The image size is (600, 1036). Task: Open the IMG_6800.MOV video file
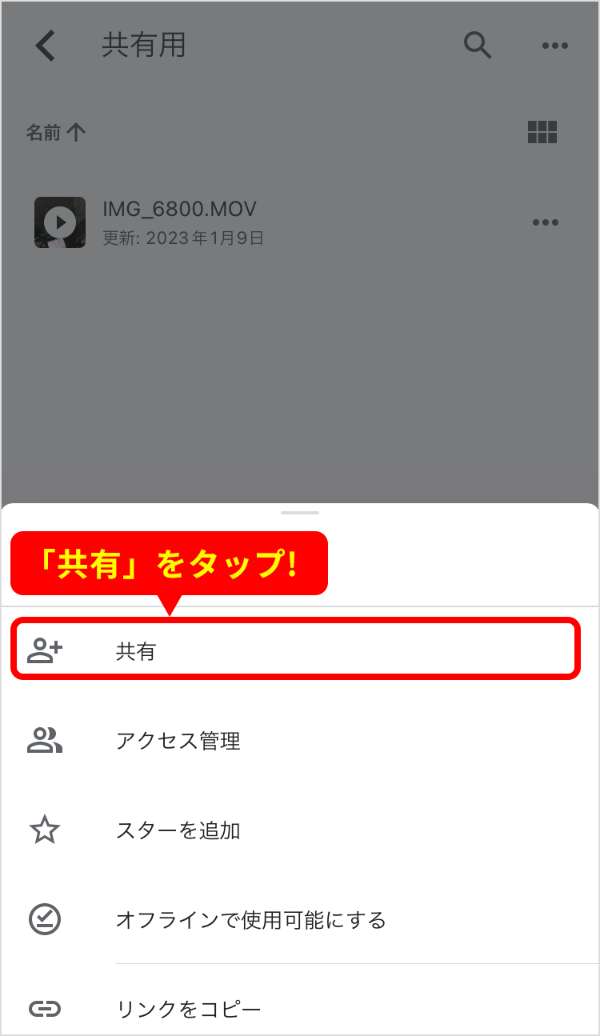180,221
